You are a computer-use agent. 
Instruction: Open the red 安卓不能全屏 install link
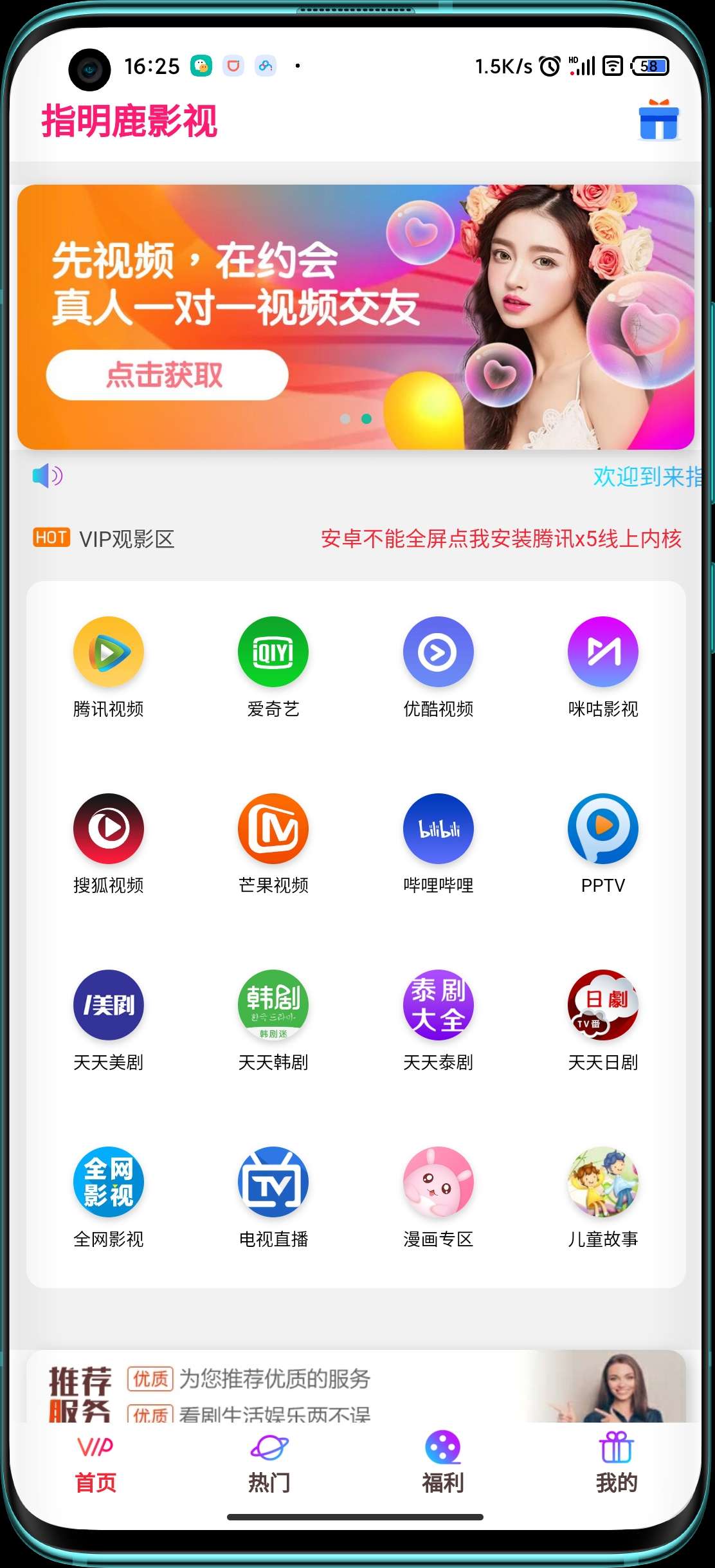(501, 539)
